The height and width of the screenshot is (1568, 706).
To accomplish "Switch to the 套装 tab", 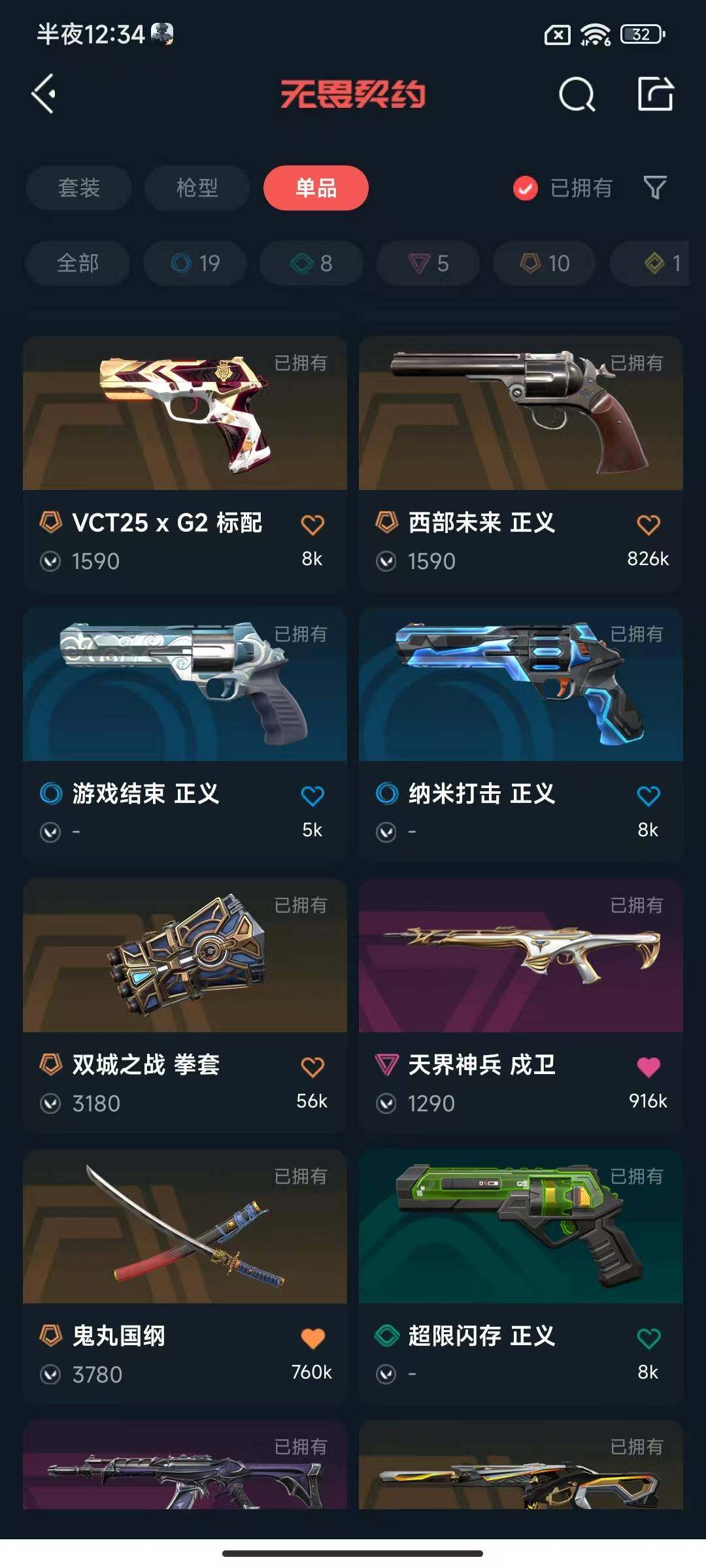I will [x=78, y=188].
